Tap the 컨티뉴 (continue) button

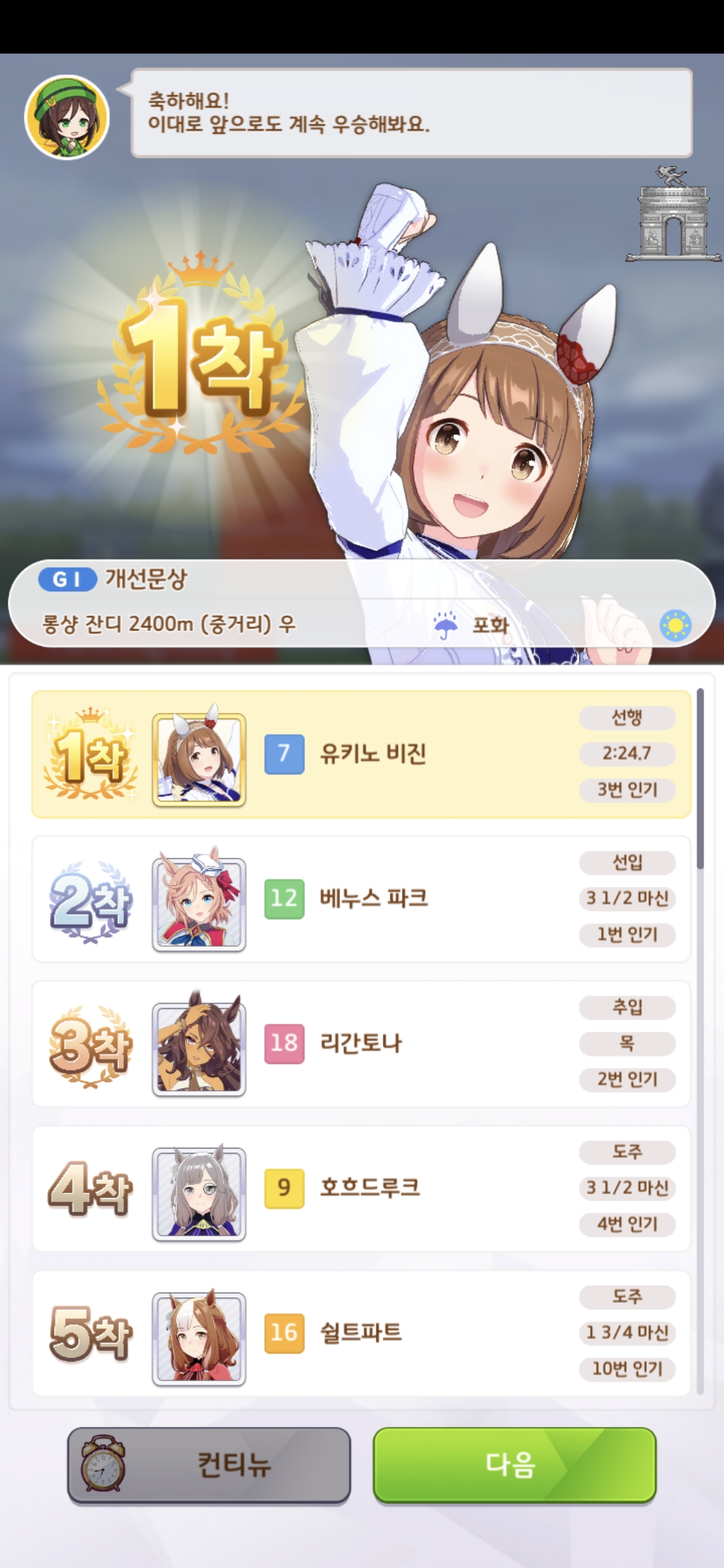pyautogui.click(x=209, y=1465)
